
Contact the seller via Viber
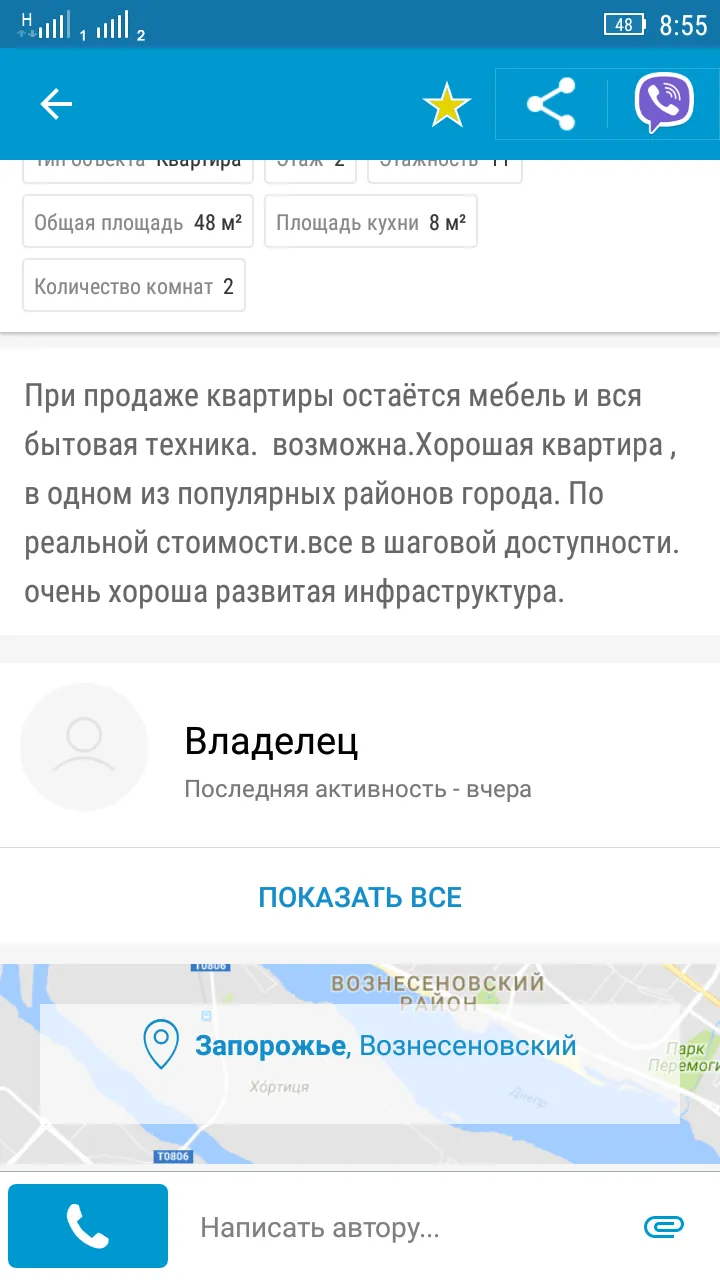click(664, 104)
